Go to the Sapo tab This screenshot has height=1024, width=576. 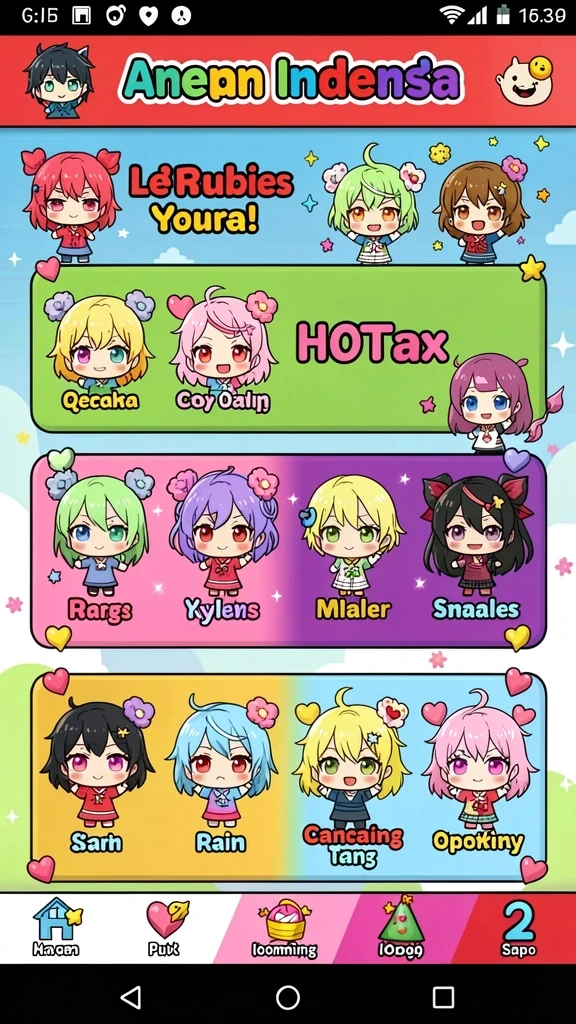click(519, 927)
